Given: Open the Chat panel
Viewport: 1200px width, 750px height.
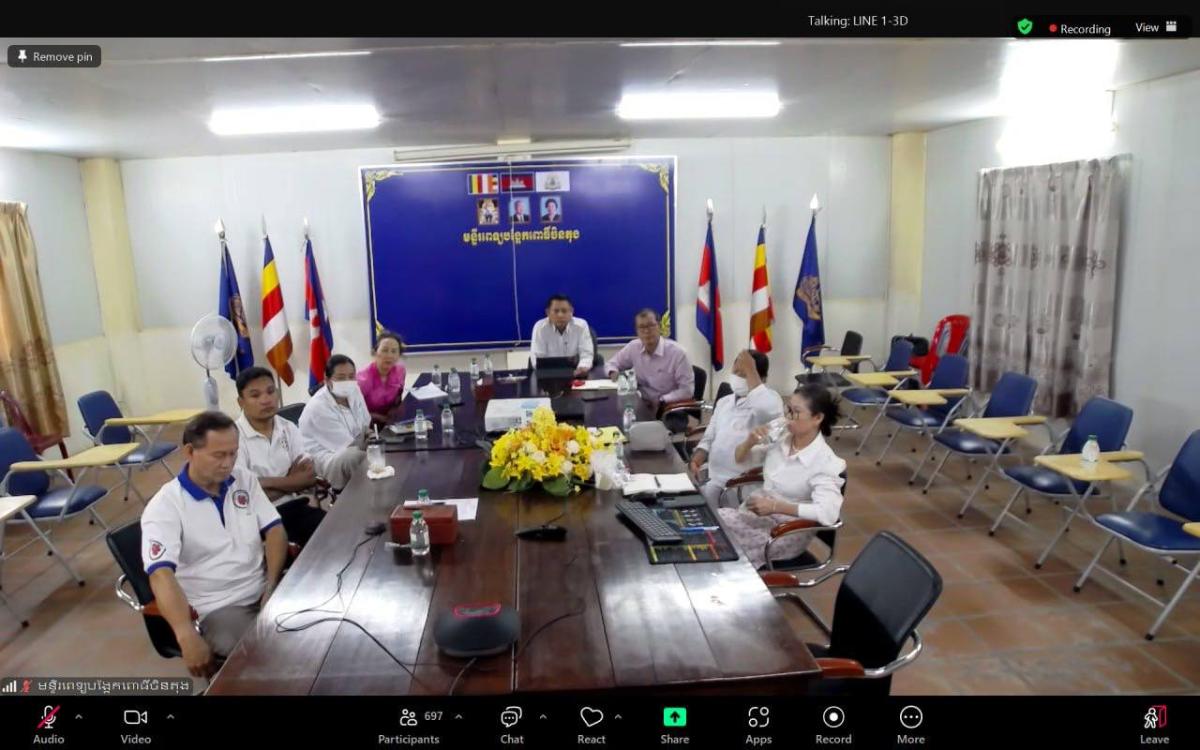Looking at the screenshot, I should 511,723.
